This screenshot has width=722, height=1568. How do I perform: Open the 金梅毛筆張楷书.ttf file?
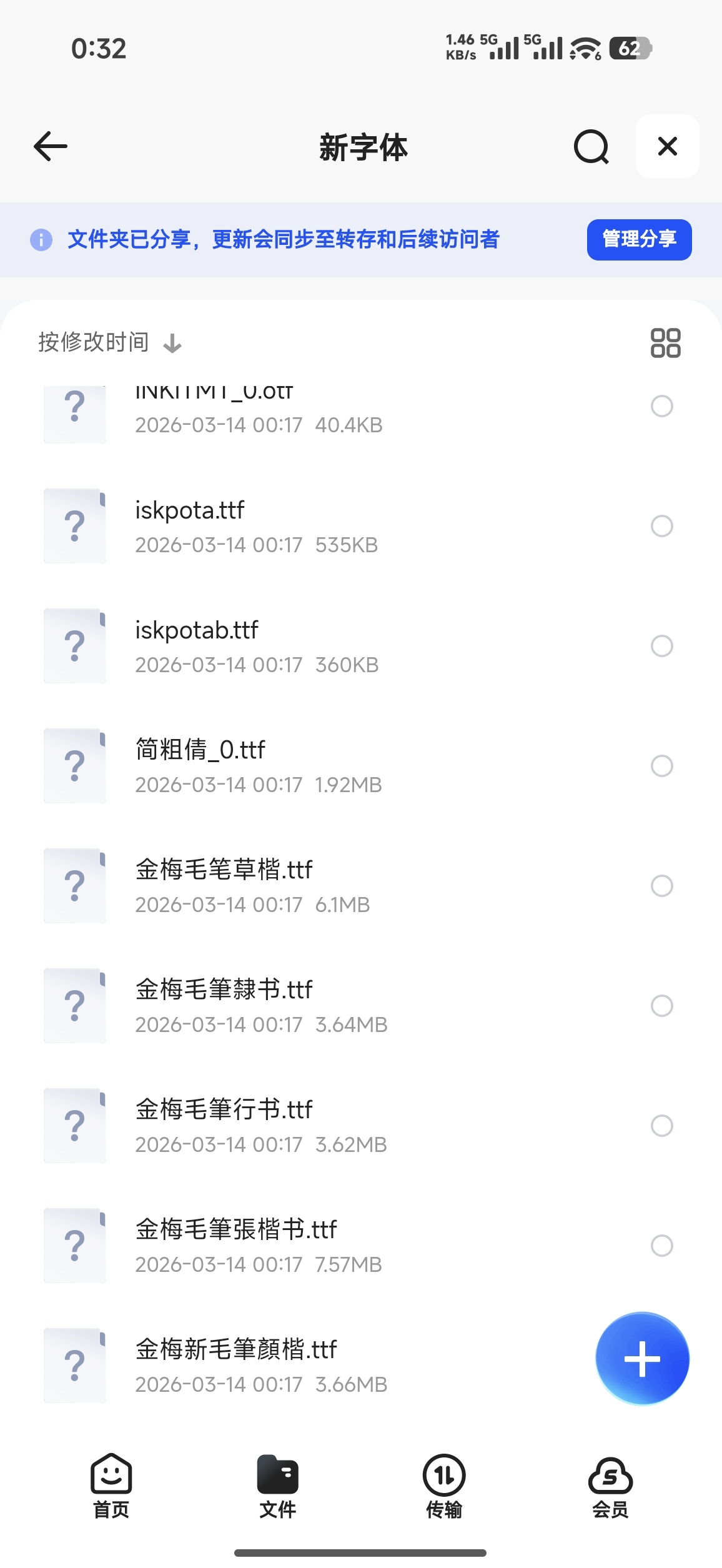pyautogui.click(x=361, y=1246)
